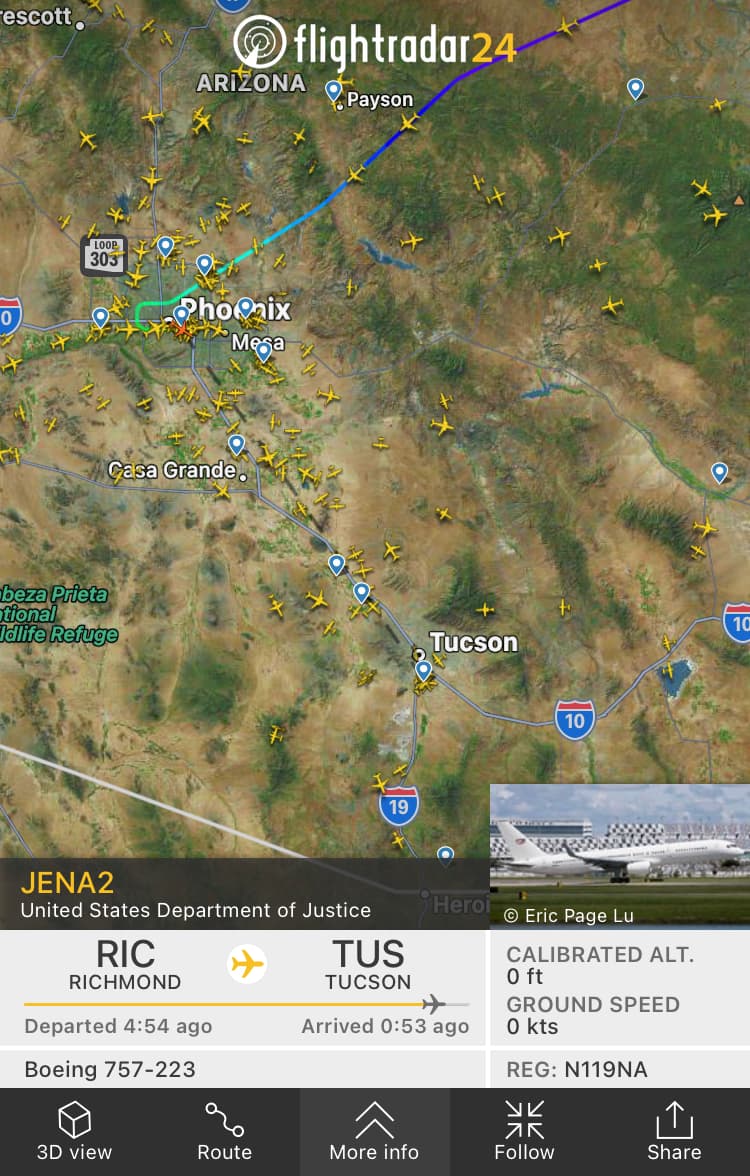
Task: Tap the airport pin near Payson
Action: tap(334, 90)
